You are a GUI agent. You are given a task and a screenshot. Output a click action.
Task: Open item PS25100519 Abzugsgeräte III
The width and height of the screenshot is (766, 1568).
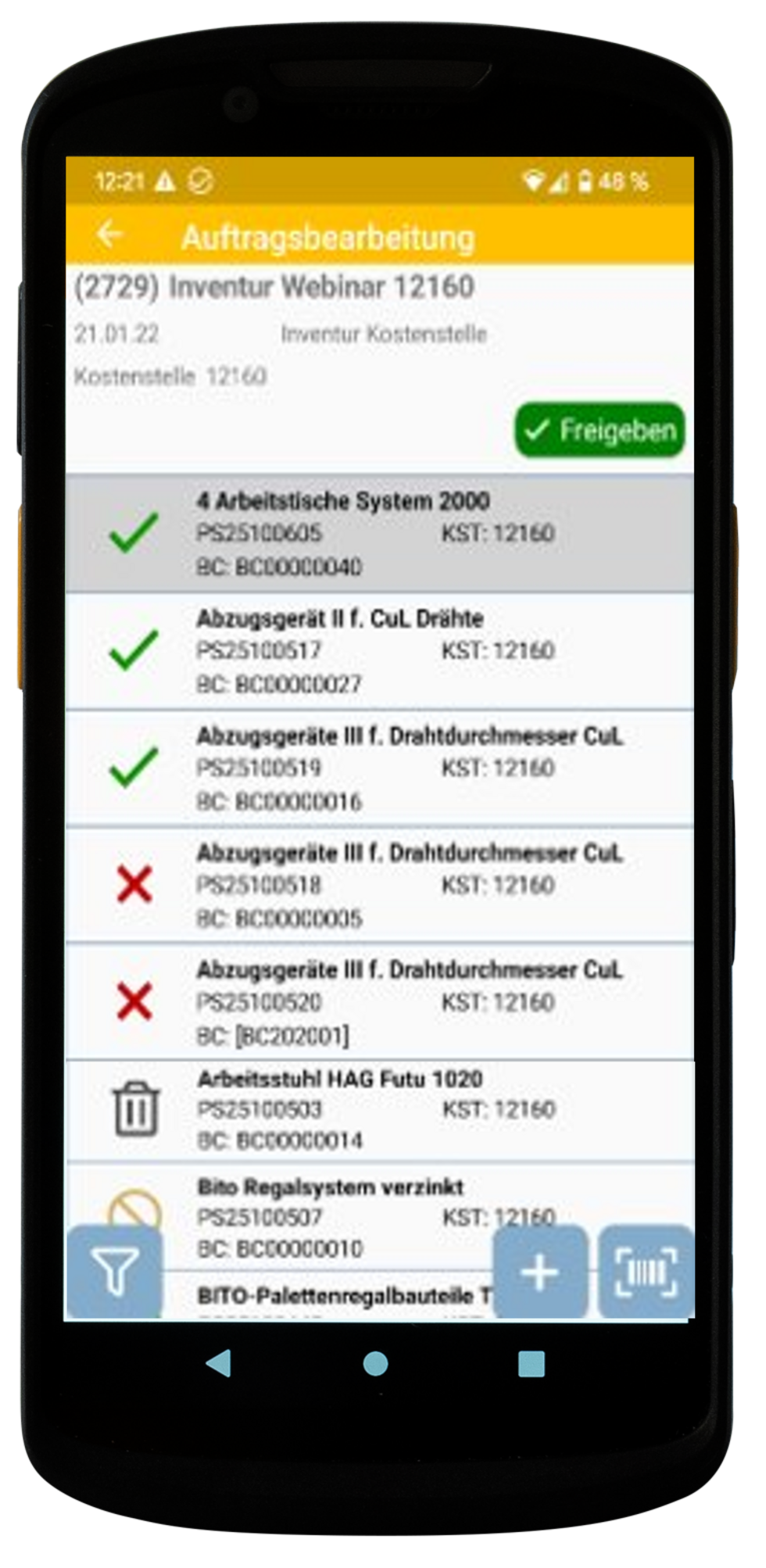(379, 768)
